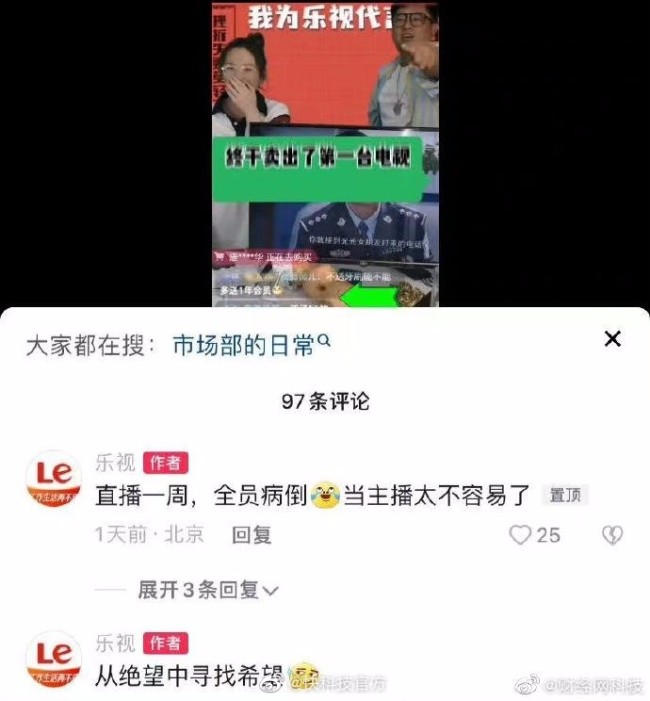Reply to the 直播一周 comment via 回复

251,535
